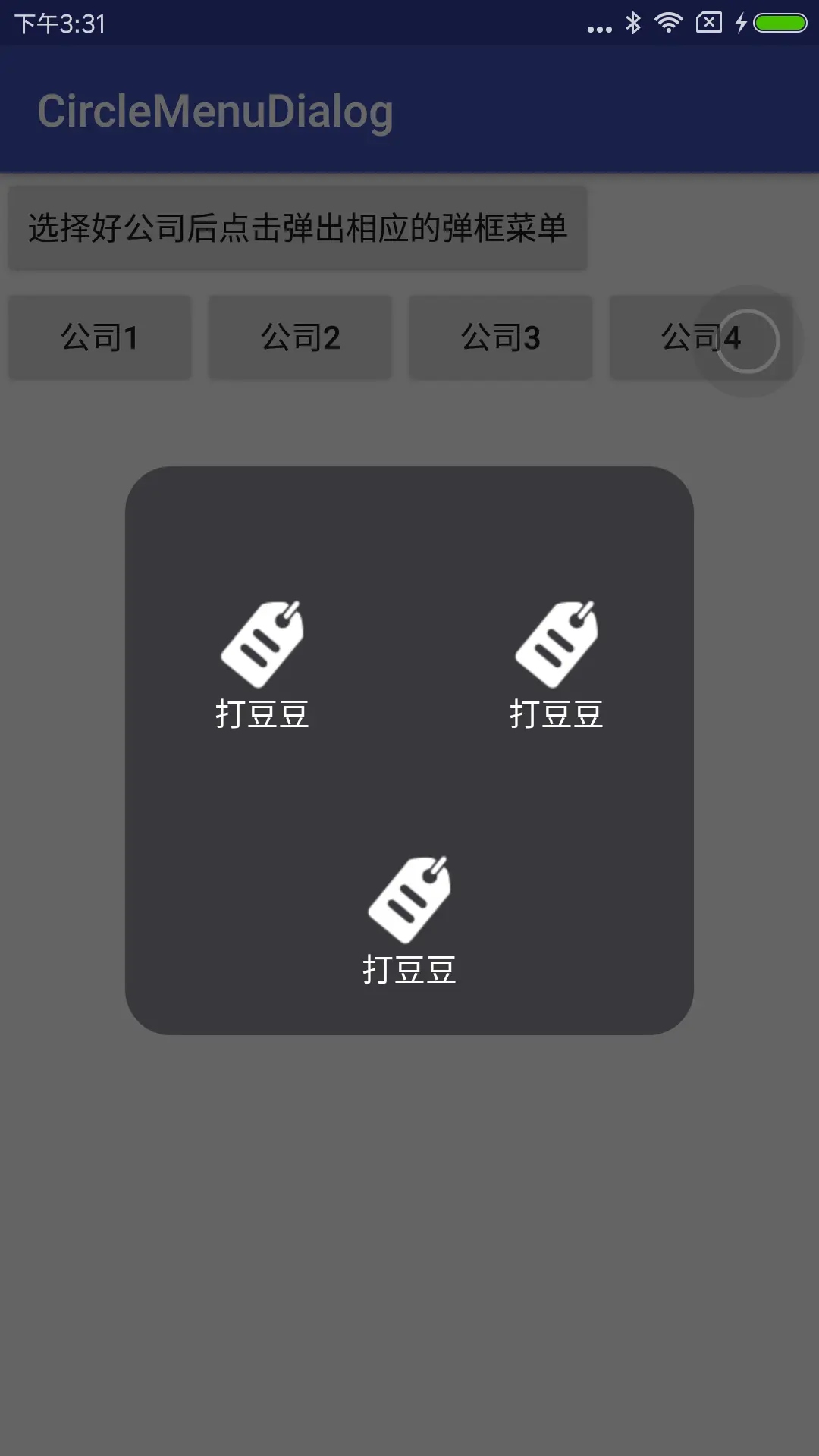819x1456 pixels.
Task: Select the 公司1 button
Action: 99,337
